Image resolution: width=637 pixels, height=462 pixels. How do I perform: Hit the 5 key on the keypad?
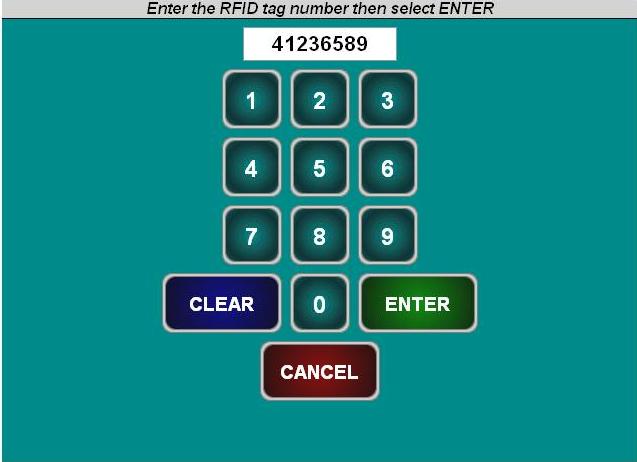point(319,168)
